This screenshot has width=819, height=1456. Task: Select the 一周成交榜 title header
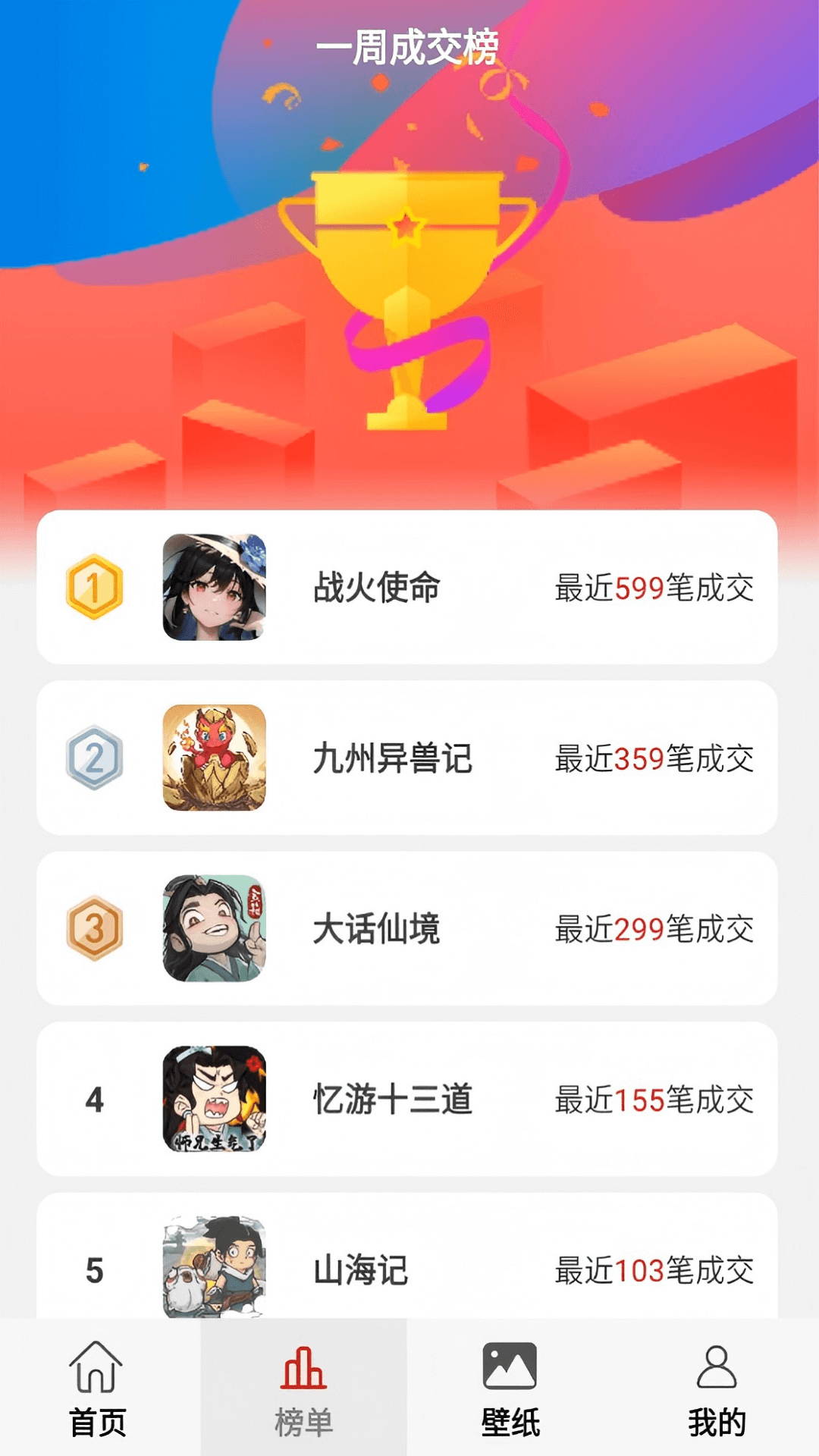pyautogui.click(x=409, y=45)
